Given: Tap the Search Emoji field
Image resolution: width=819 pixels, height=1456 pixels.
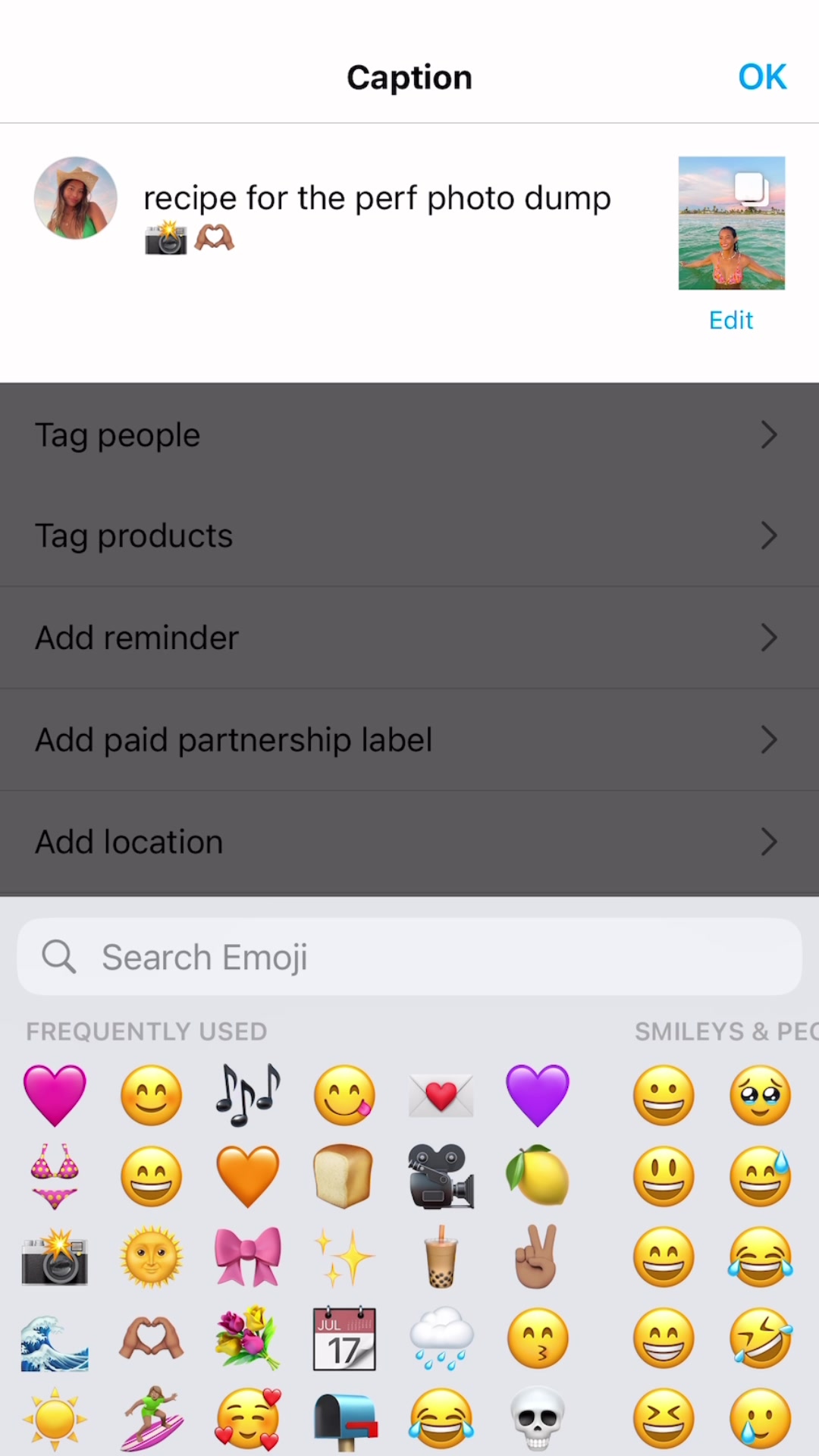Looking at the screenshot, I should pyautogui.click(x=409, y=957).
